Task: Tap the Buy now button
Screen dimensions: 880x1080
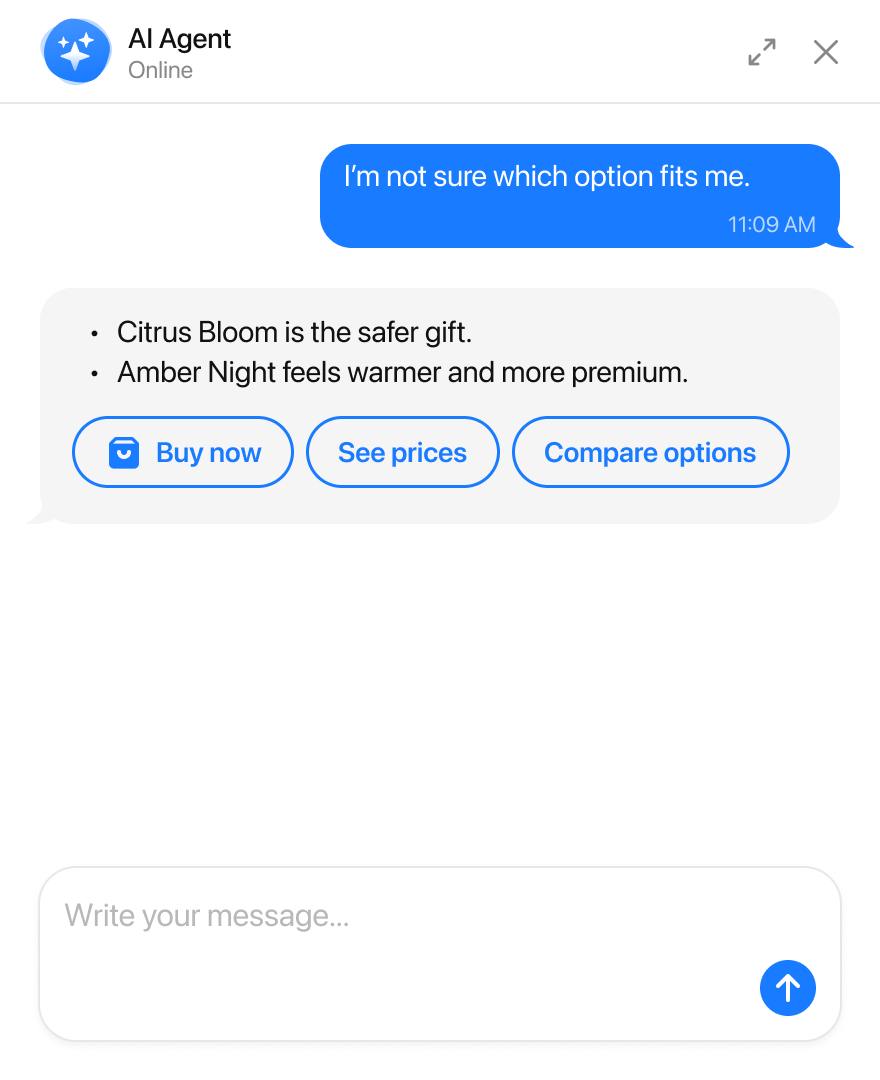Action: 183,452
